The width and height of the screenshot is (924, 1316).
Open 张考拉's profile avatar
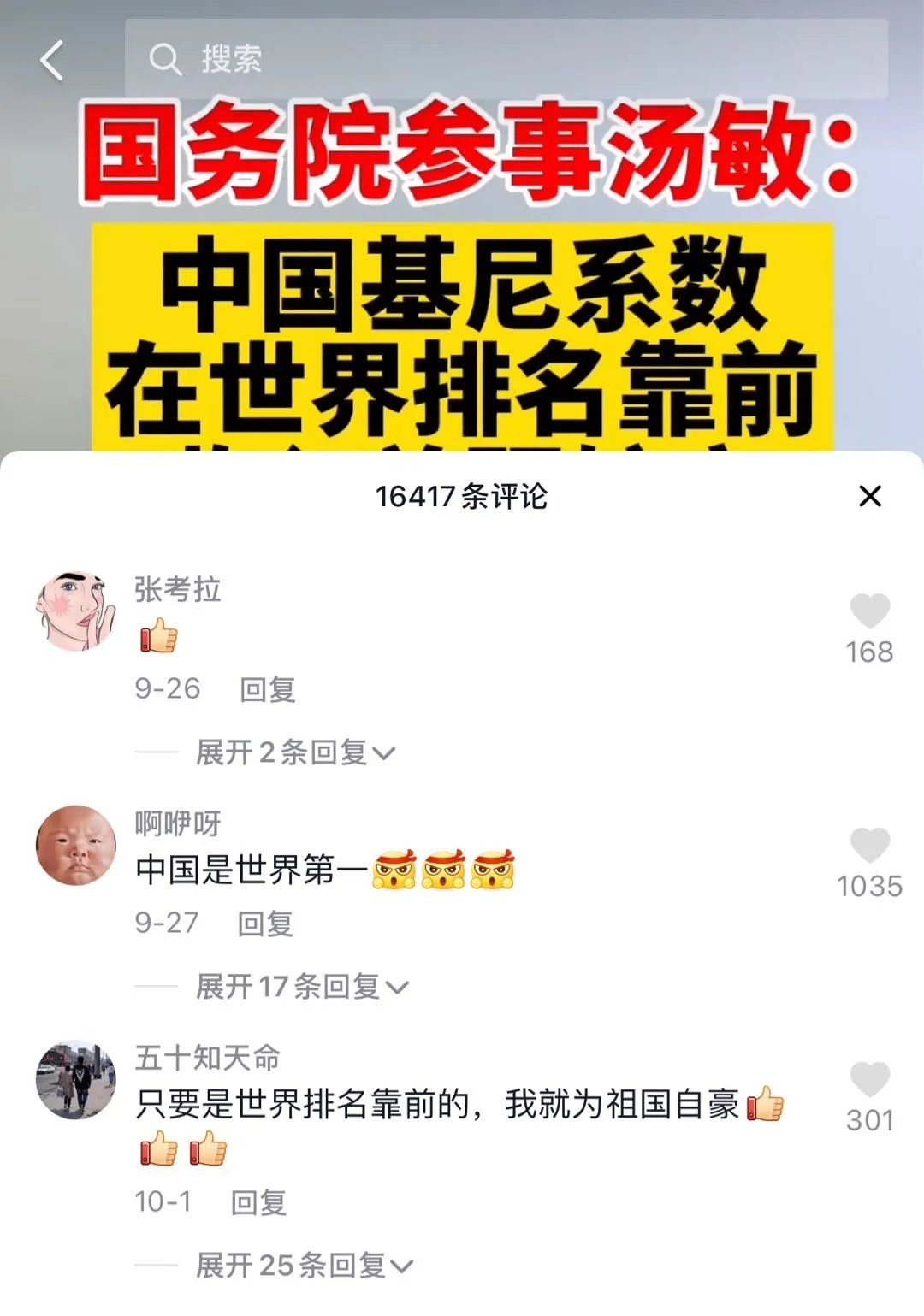75,611
